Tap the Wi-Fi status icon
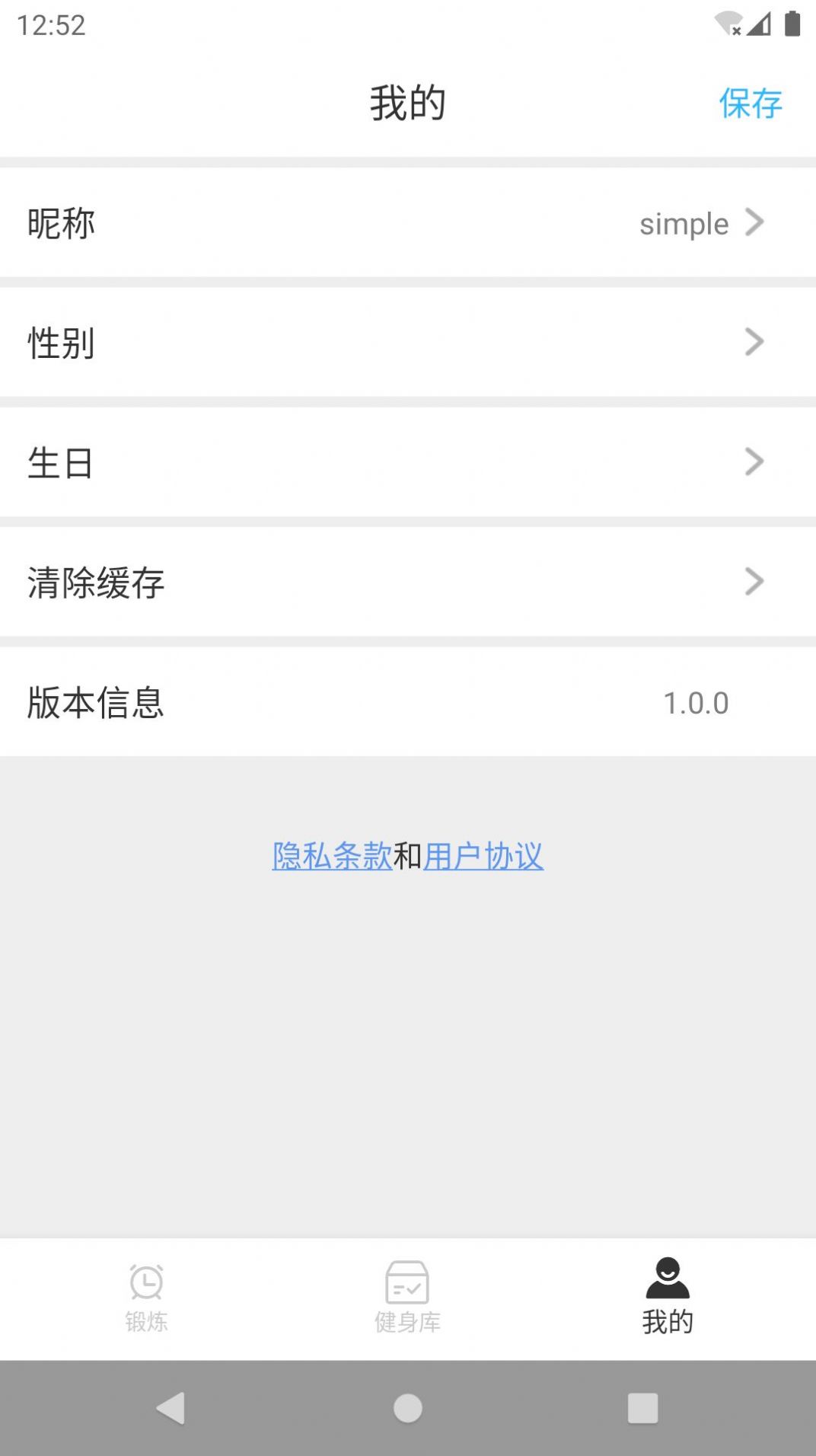Image resolution: width=816 pixels, height=1456 pixels. point(727,23)
